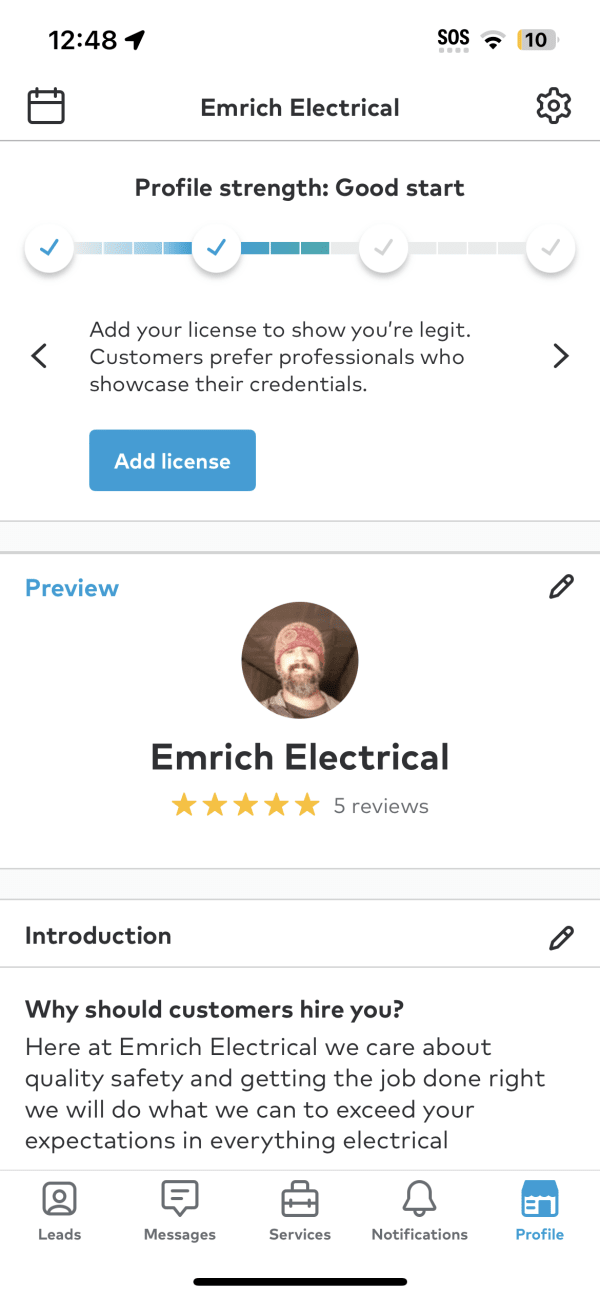
Task: Go to the previous profile tip
Action: (x=39, y=355)
